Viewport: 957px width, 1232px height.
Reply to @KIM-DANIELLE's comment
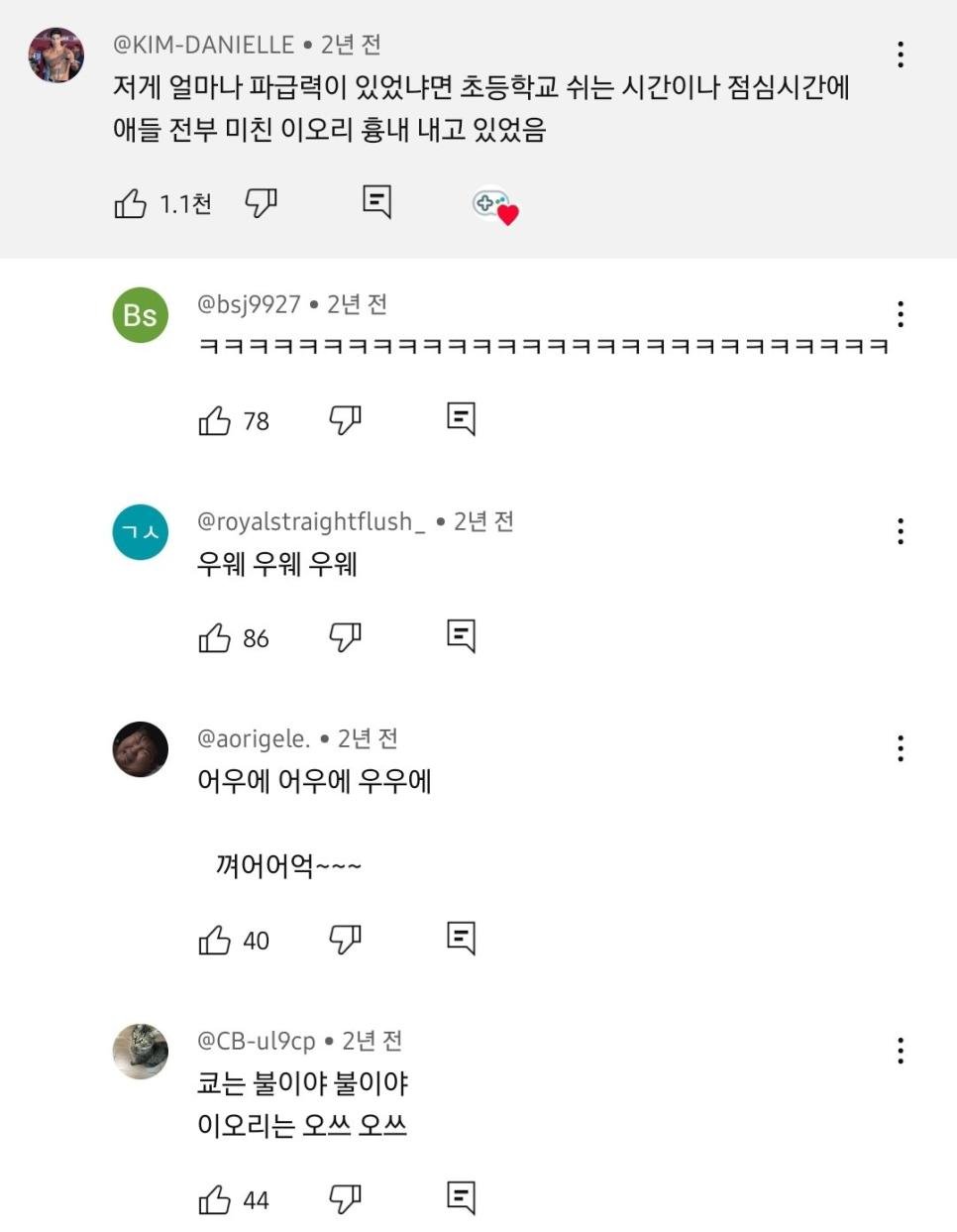[x=376, y=202]
